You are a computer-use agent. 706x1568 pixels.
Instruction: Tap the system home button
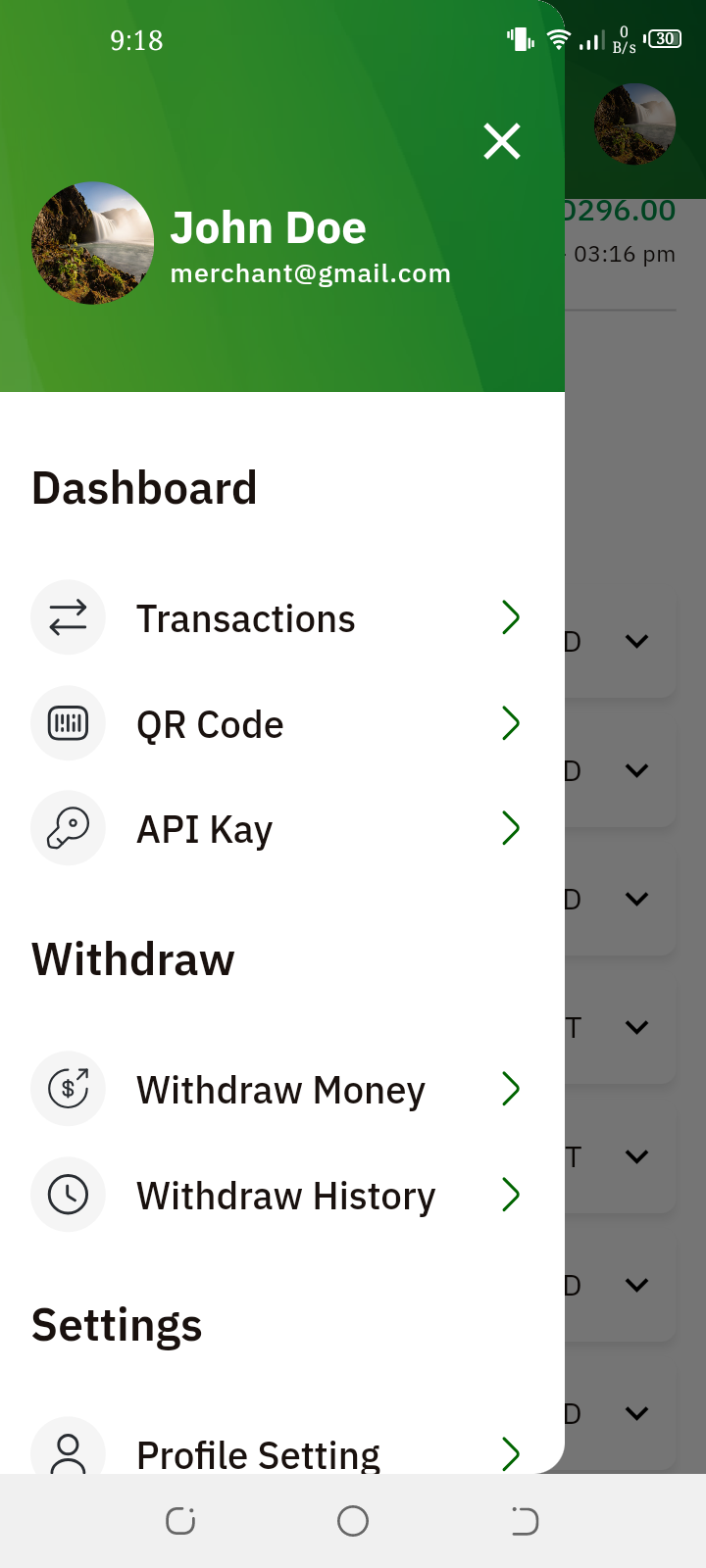pyautogui.click(x=353, y=1521)
